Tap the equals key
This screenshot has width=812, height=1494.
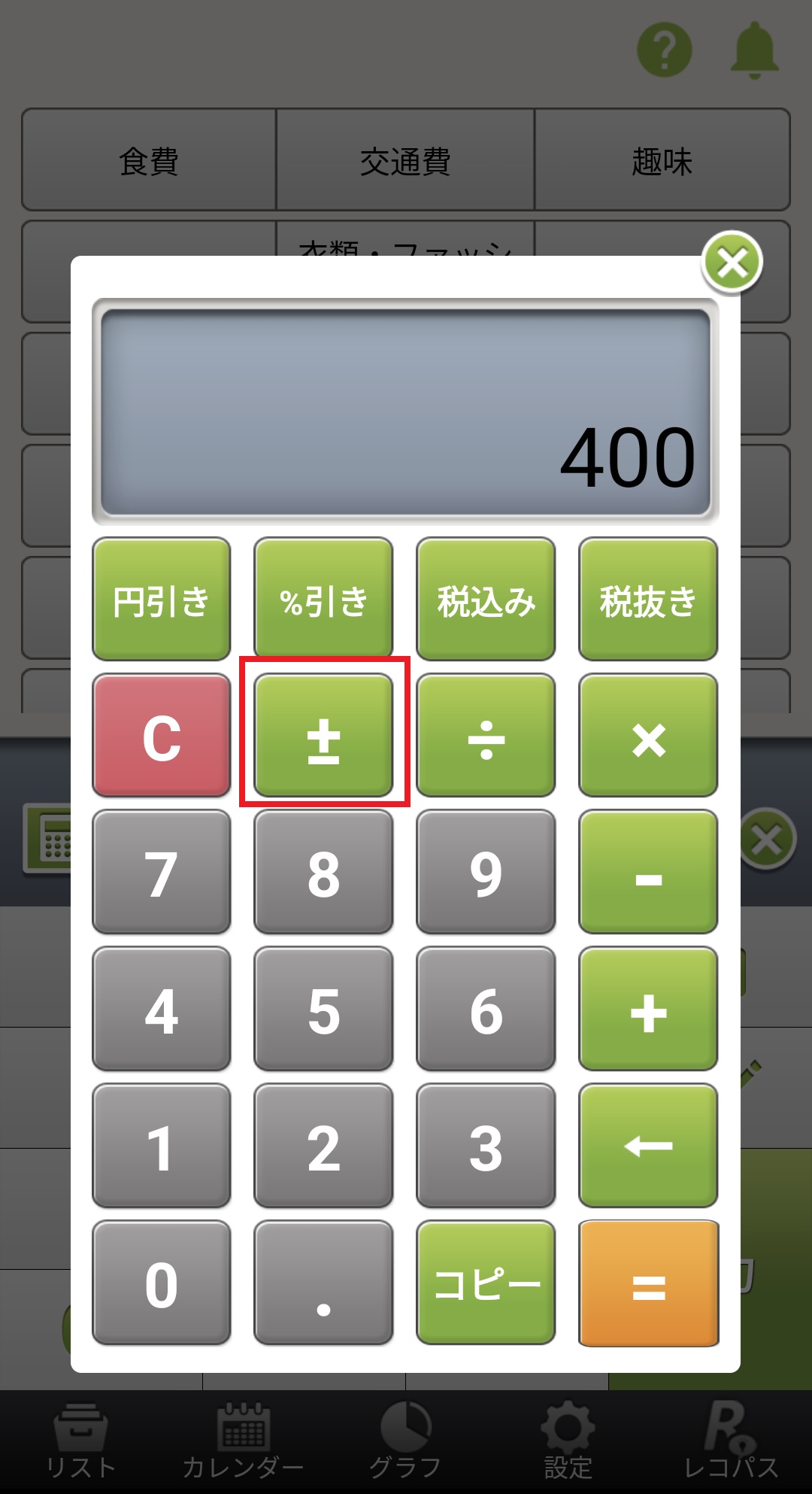pyautogui.click(x=648, y=1283)
